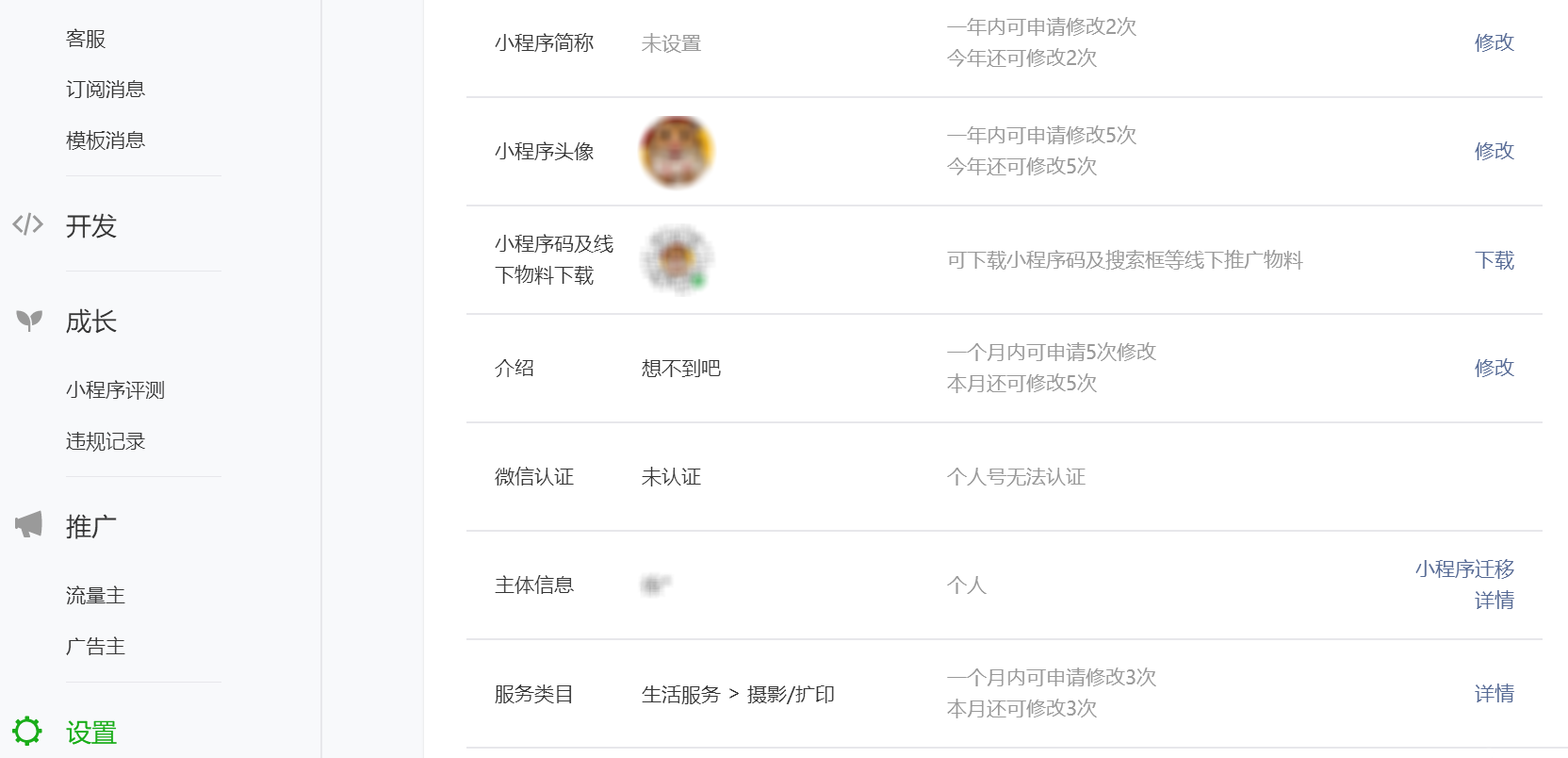The width and height of the screenshot is (1568, 758).
Task: Open the 推广 section
Action: pyautogui.click(x=91, y=526)
